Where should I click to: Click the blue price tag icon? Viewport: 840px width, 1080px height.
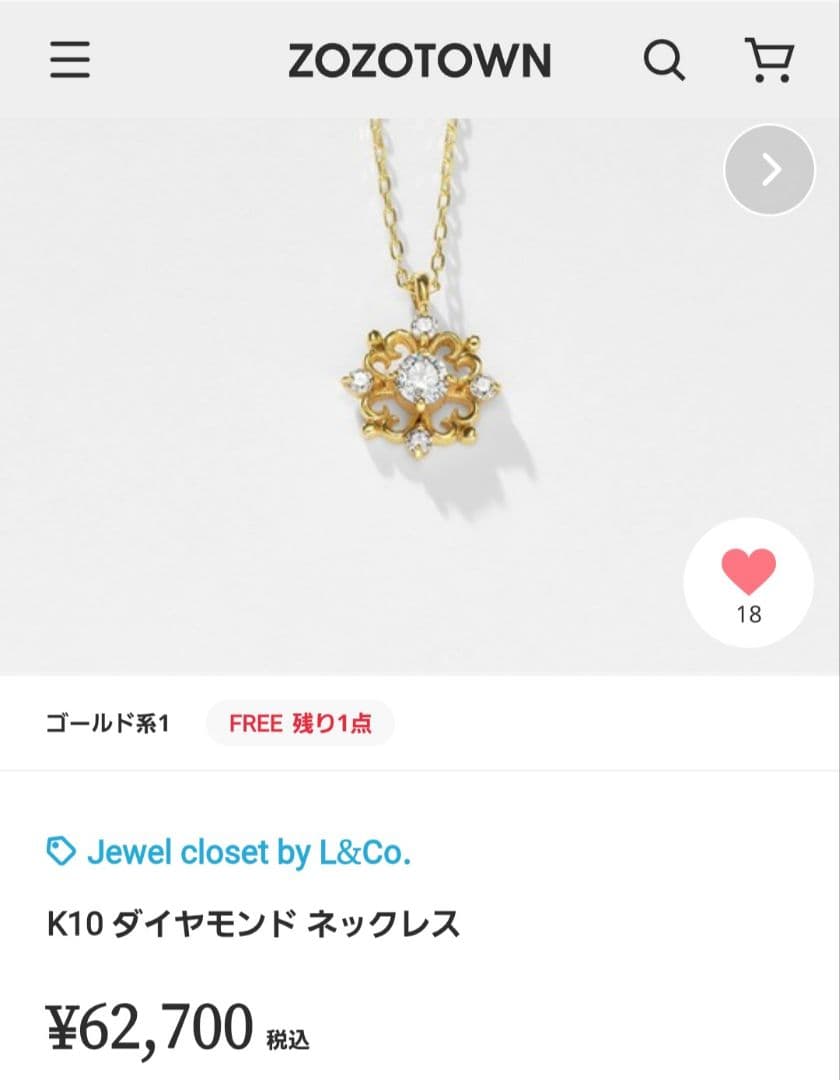(61, 851)
